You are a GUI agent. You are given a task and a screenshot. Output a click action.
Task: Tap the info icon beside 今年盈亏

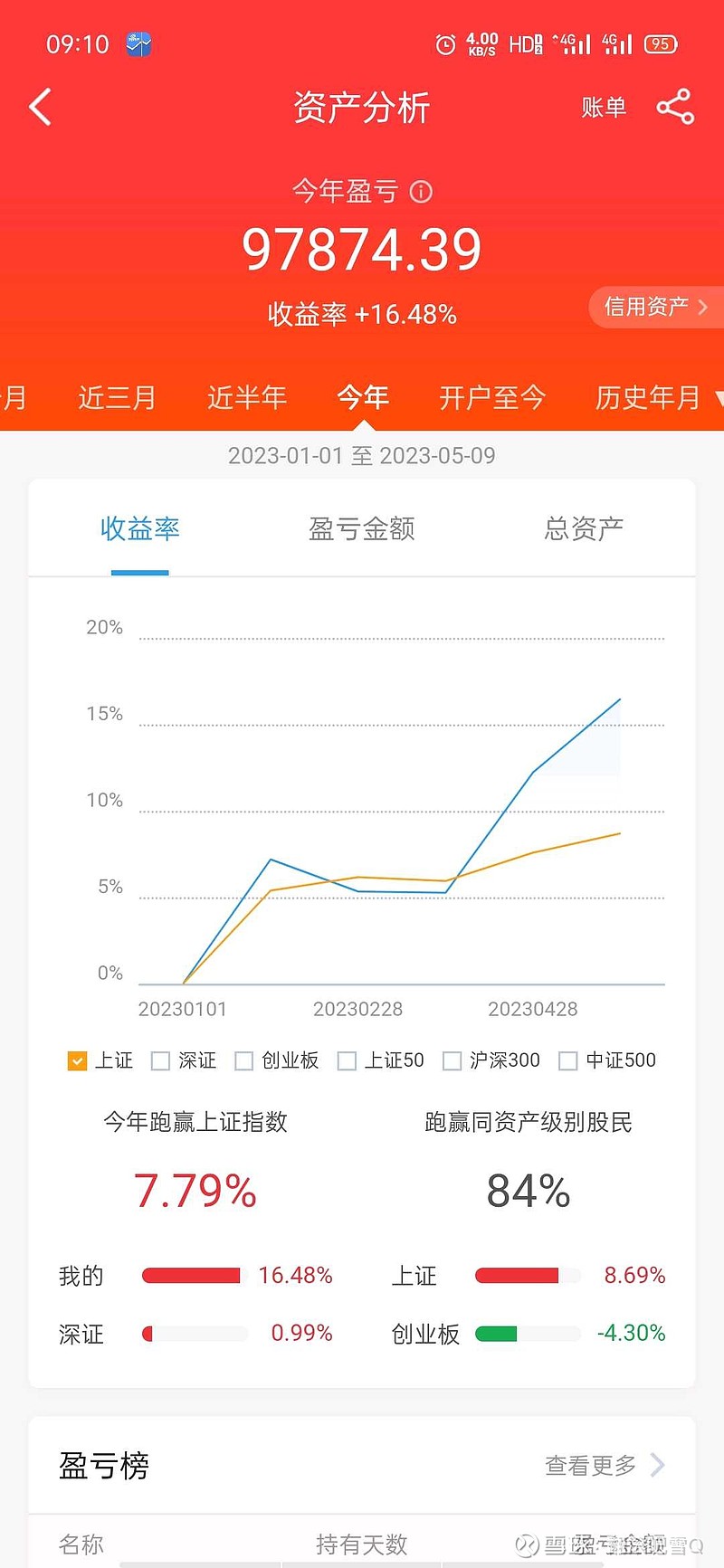421,192
